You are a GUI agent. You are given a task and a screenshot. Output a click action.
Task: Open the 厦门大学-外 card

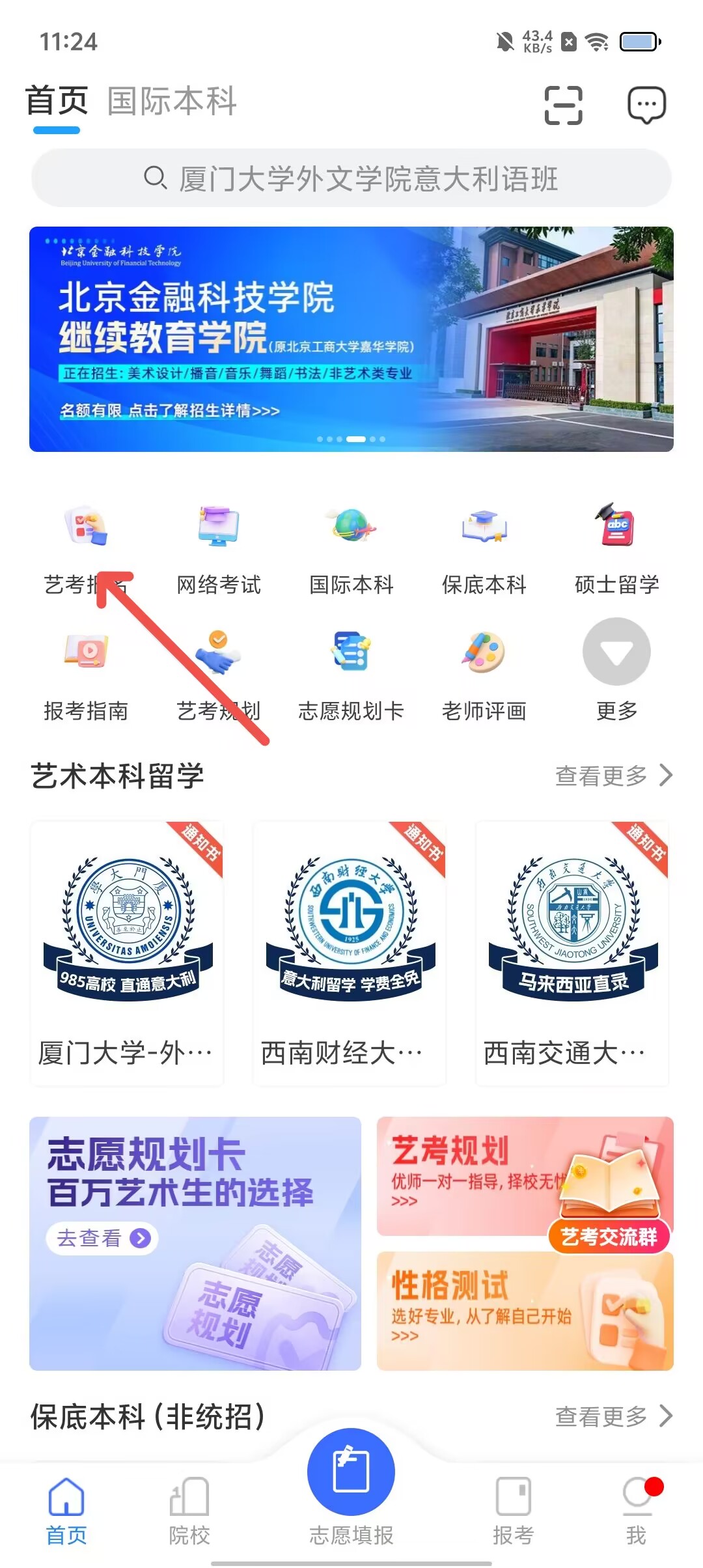coord(127,954)
